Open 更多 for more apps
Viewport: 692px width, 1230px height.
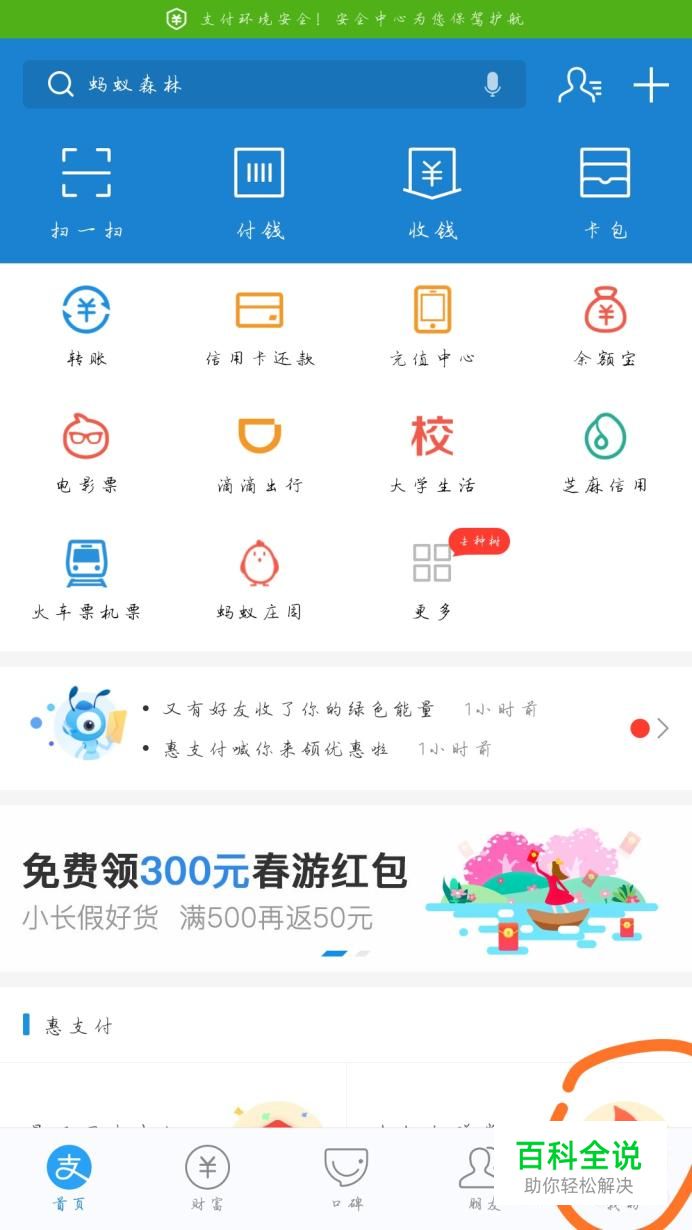pos(432,578)
